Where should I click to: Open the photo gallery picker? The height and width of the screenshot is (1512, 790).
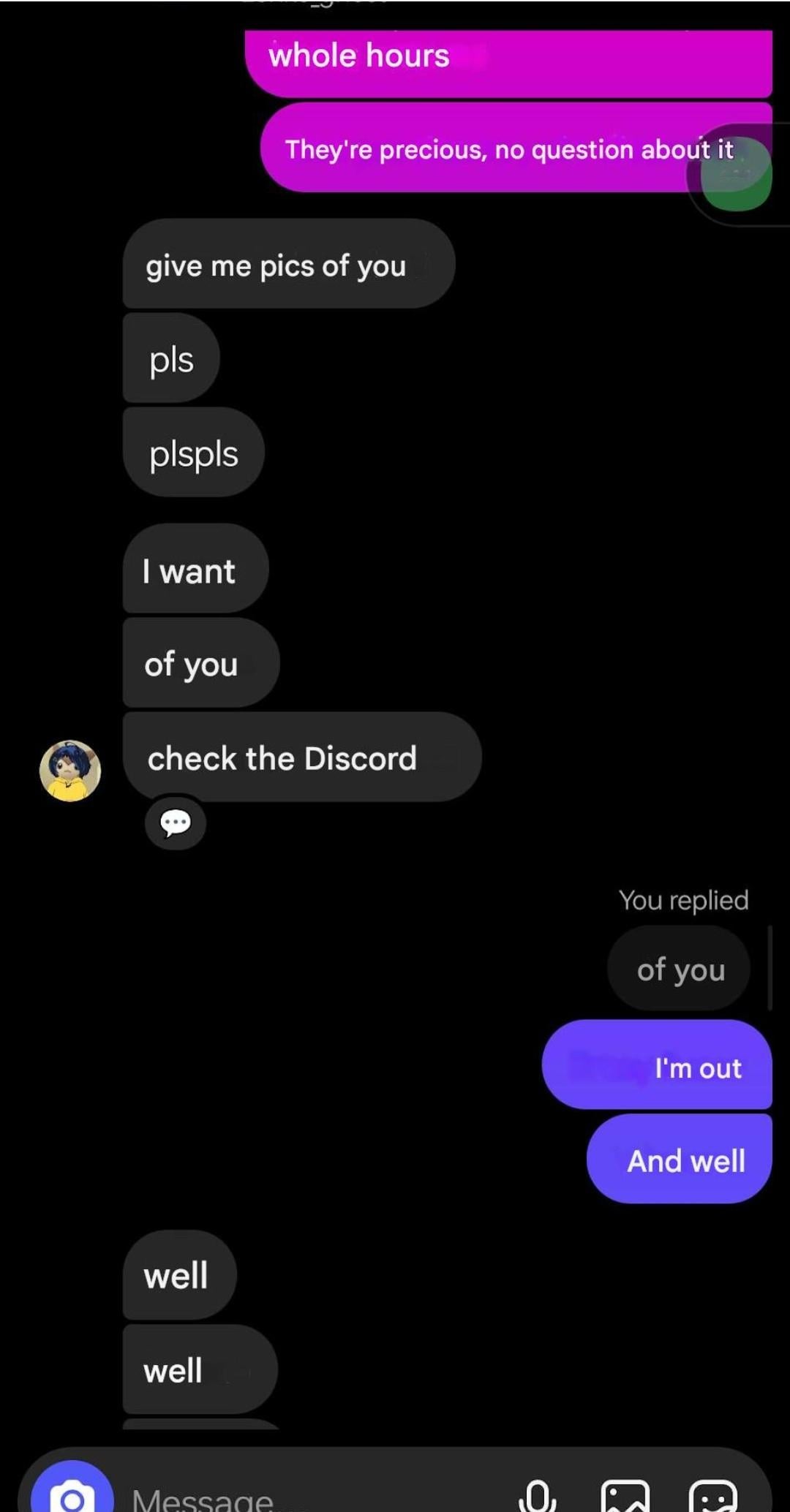pyautogui.click(x=625, y=1496)
